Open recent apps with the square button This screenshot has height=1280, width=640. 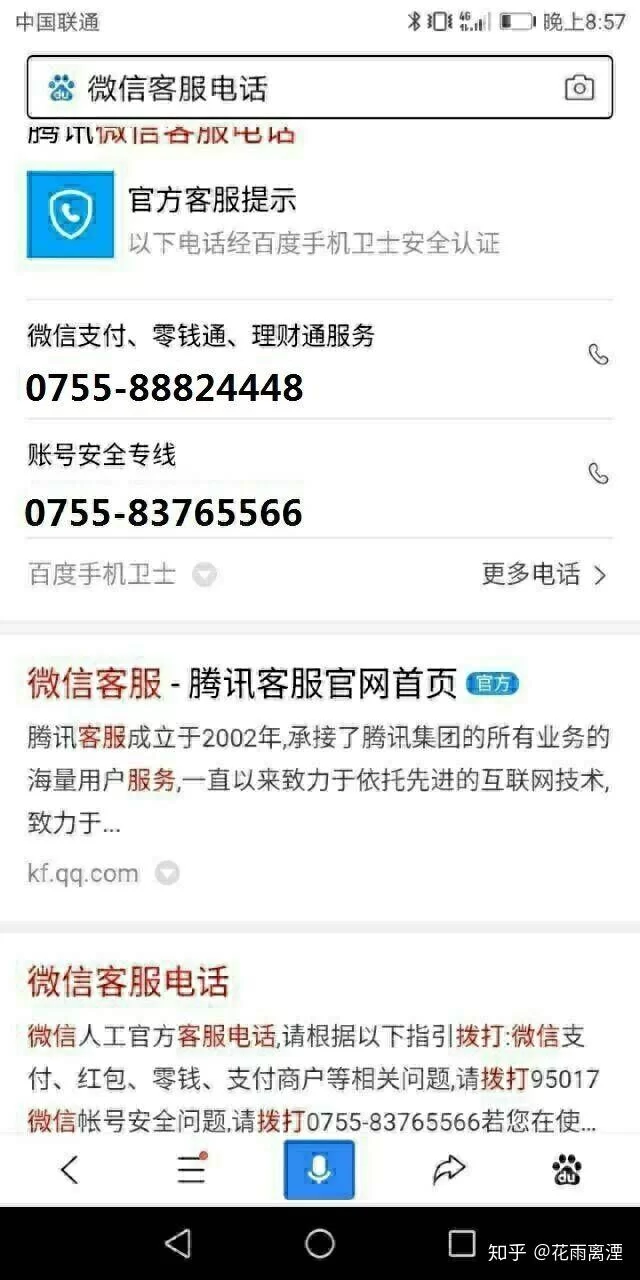click(461, 1243)
